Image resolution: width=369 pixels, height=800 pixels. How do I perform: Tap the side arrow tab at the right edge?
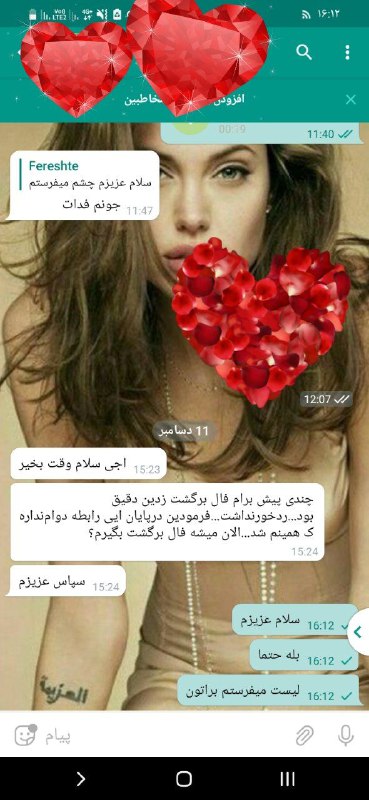[358, 632]
